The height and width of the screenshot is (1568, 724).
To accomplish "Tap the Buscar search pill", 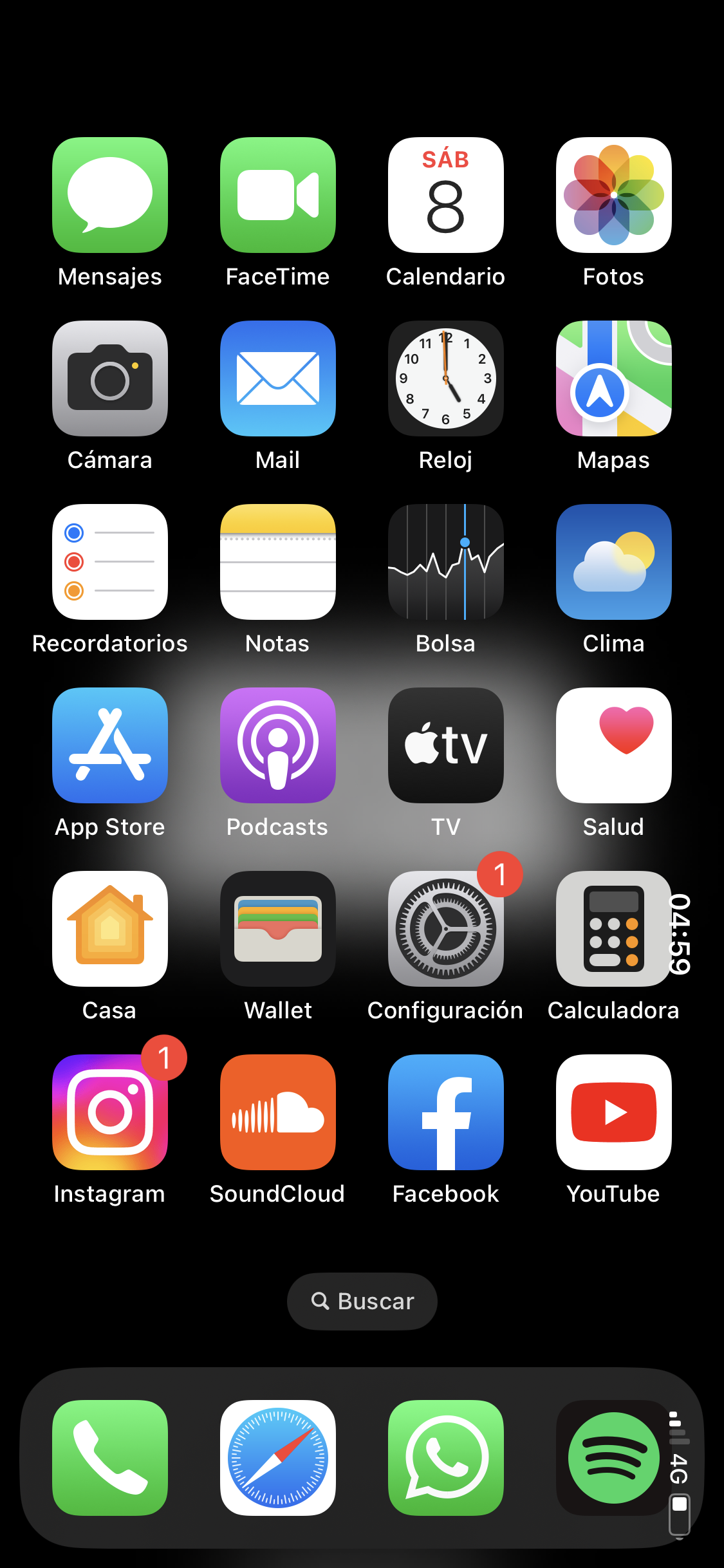I will (362, 1301).
